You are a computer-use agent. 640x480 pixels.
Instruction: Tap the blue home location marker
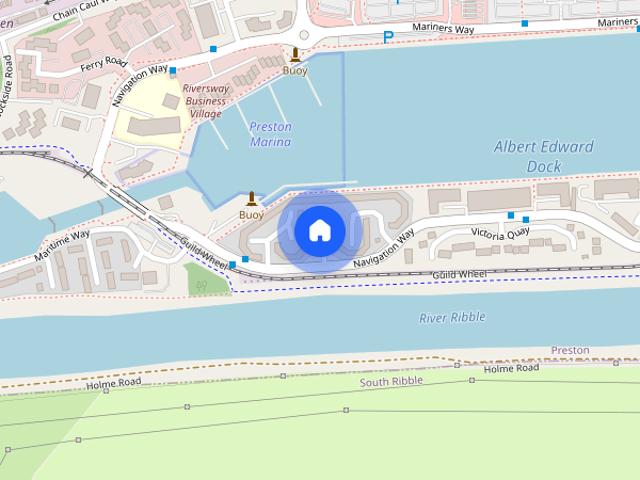coord(319,231)
